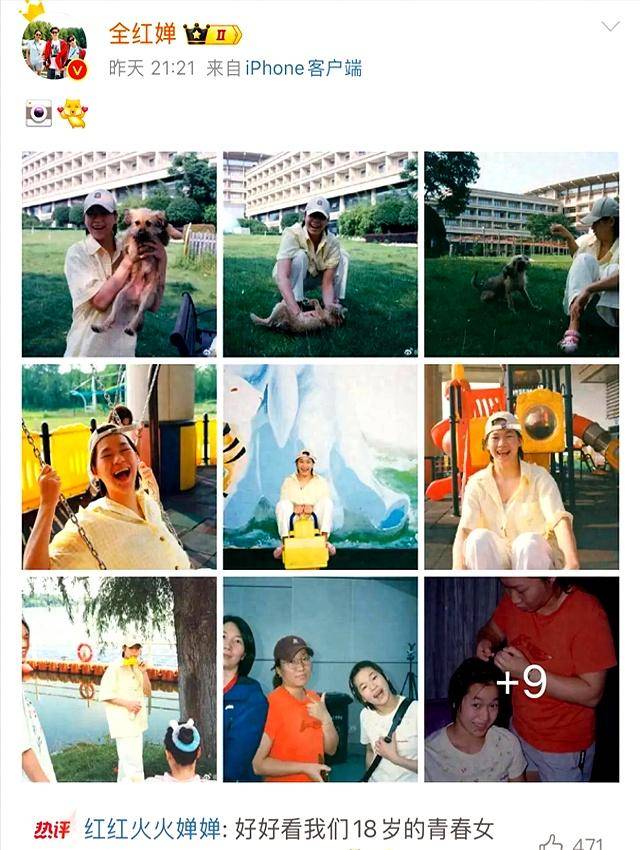Screen dimensions: 640x850
Task: Open the polar bear mural photo
Action: point(320,466)
